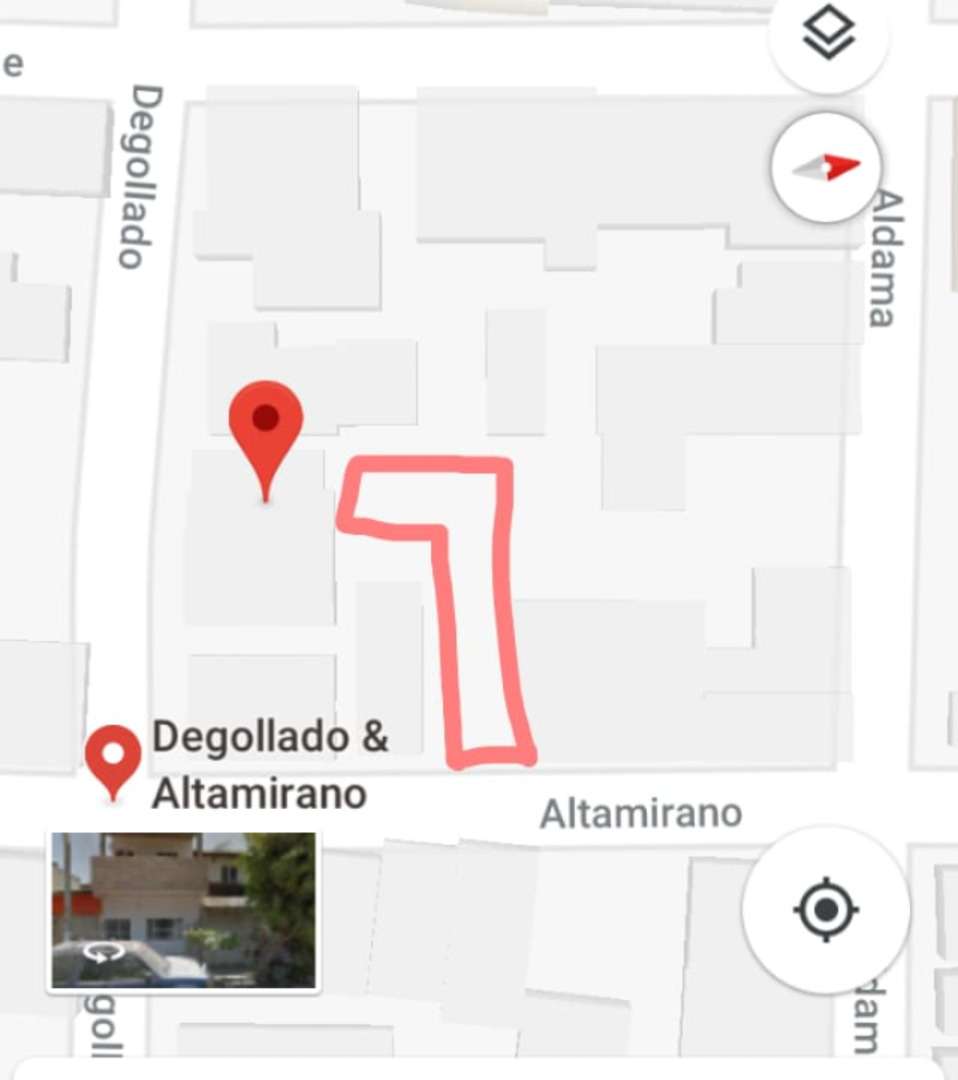
Task: Center map on my current location
Action: point(825,909)
